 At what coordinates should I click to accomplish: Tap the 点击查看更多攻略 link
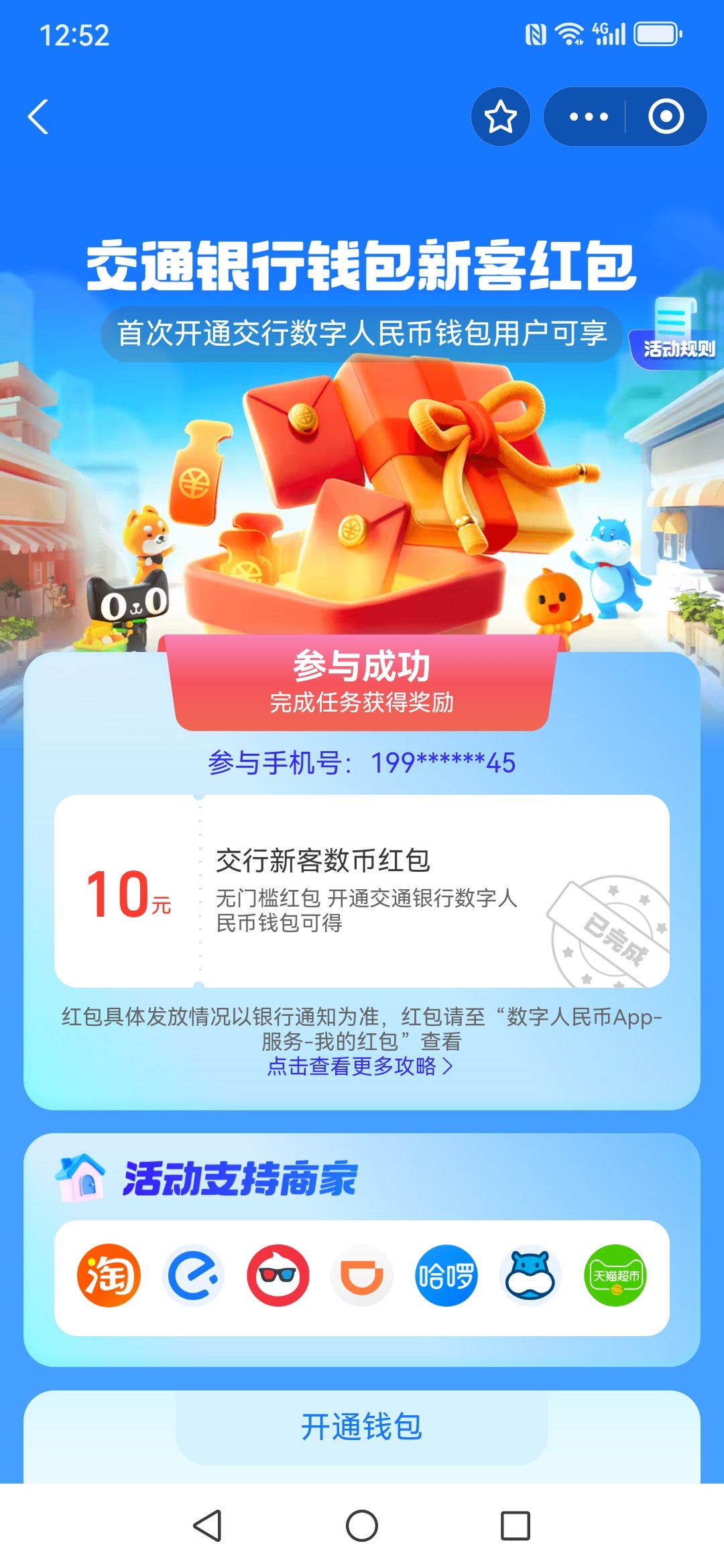point(360,1066)
